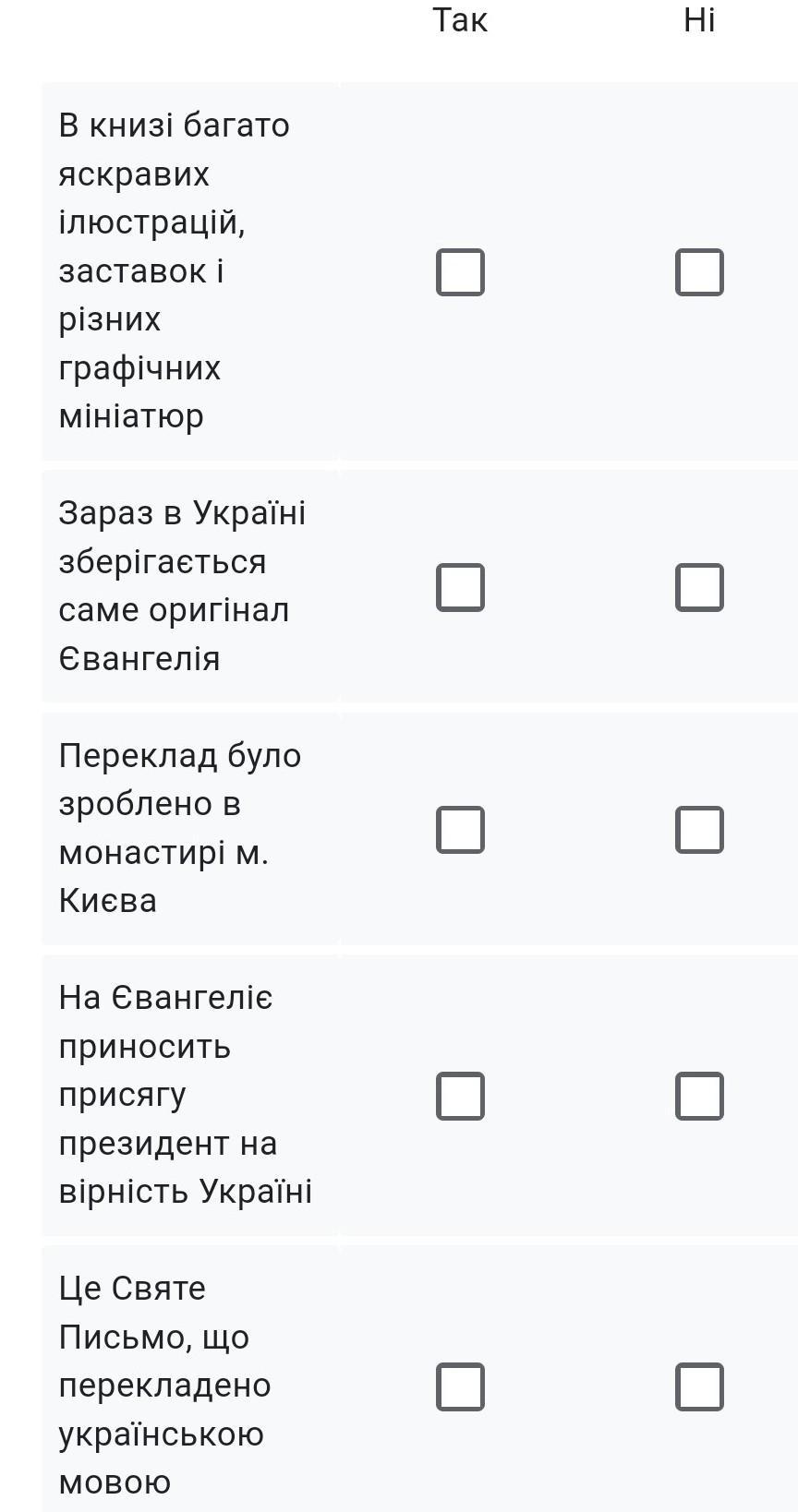Check Так for 'В книзі багато яскравих ілюстрацій'
The height and width of the screenshot is (1512, 798).
pos(460,272)
